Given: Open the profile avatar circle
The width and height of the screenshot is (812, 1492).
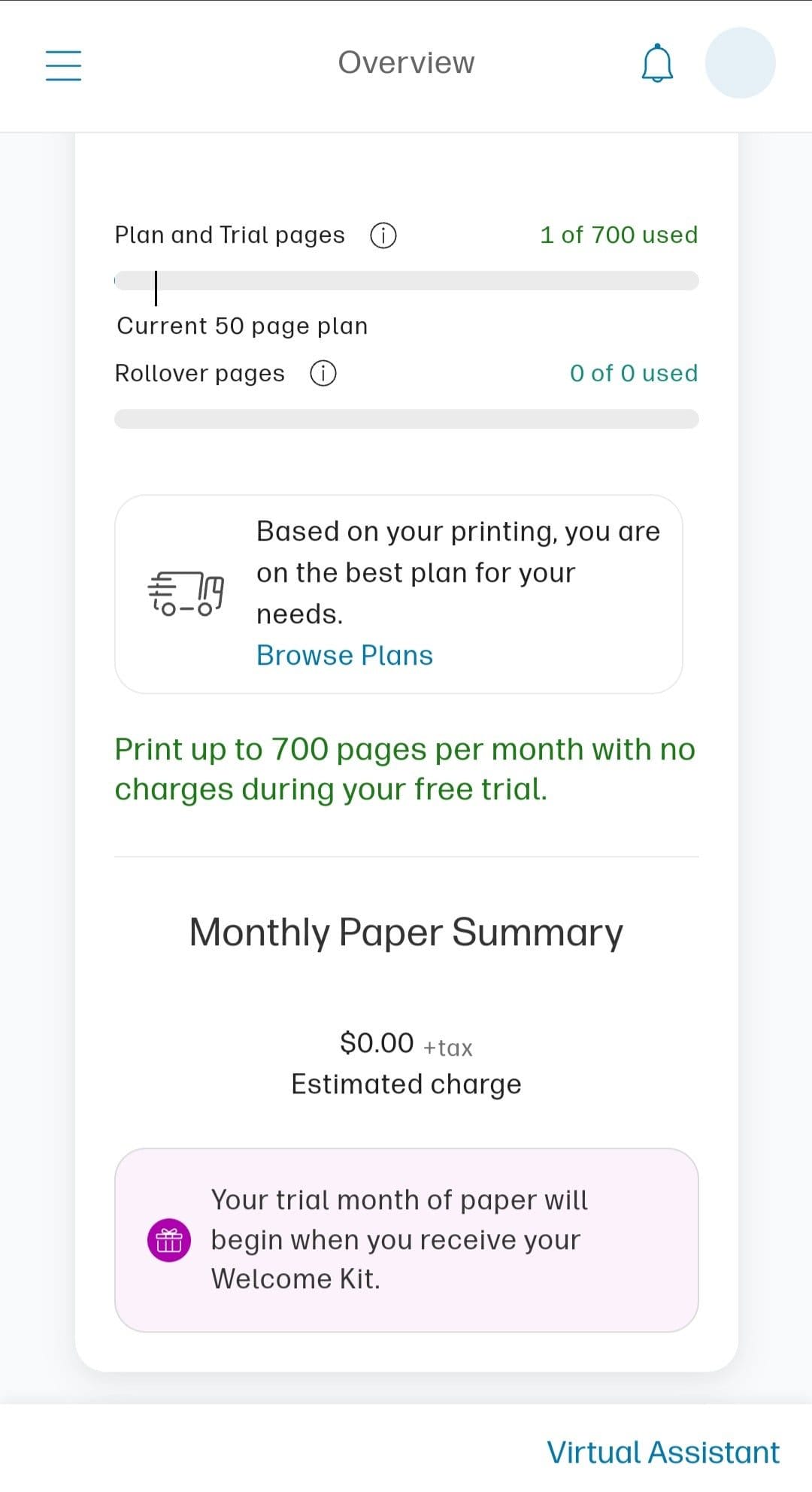Looking at the screenshot, I should point(740,63).
